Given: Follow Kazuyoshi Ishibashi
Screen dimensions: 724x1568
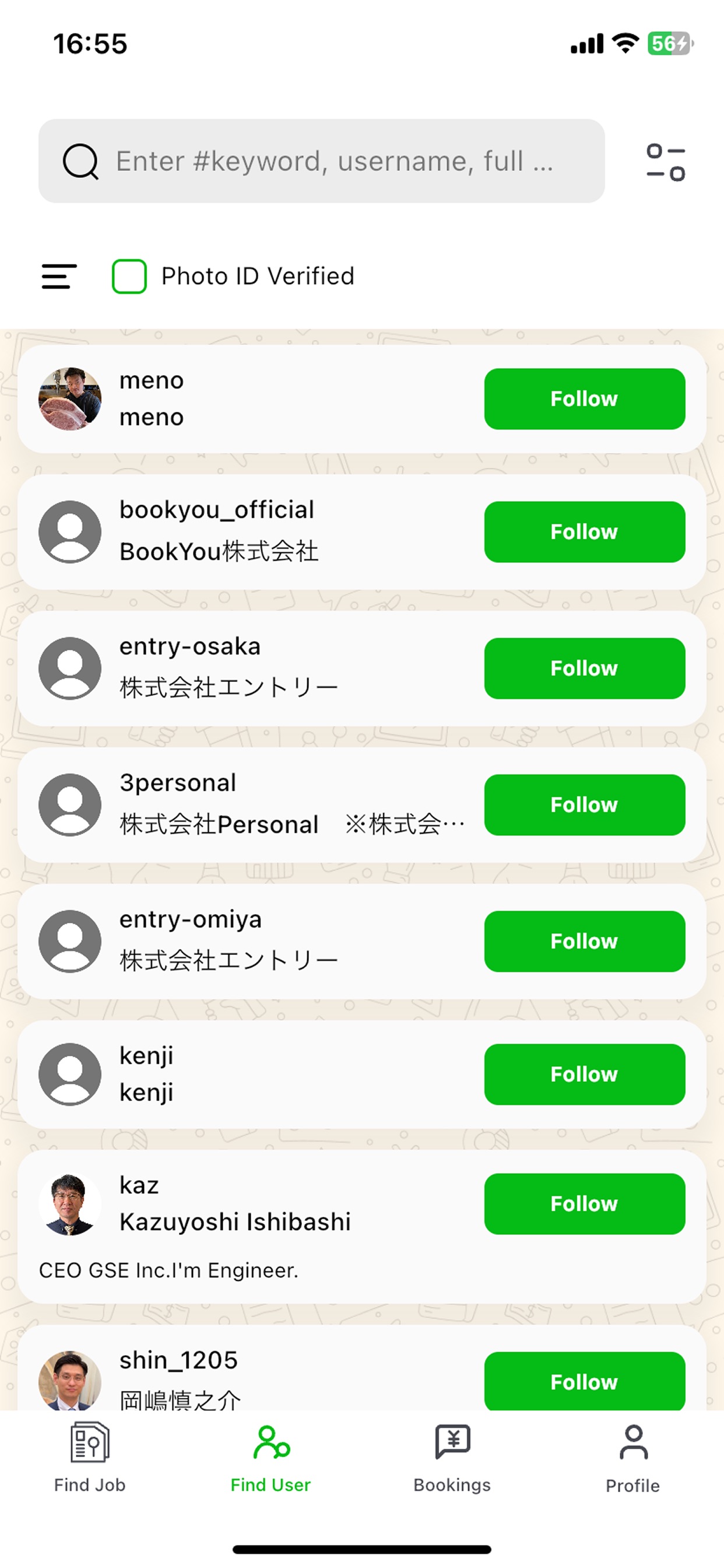Looking at the screenshot, I should (584, 1203).
